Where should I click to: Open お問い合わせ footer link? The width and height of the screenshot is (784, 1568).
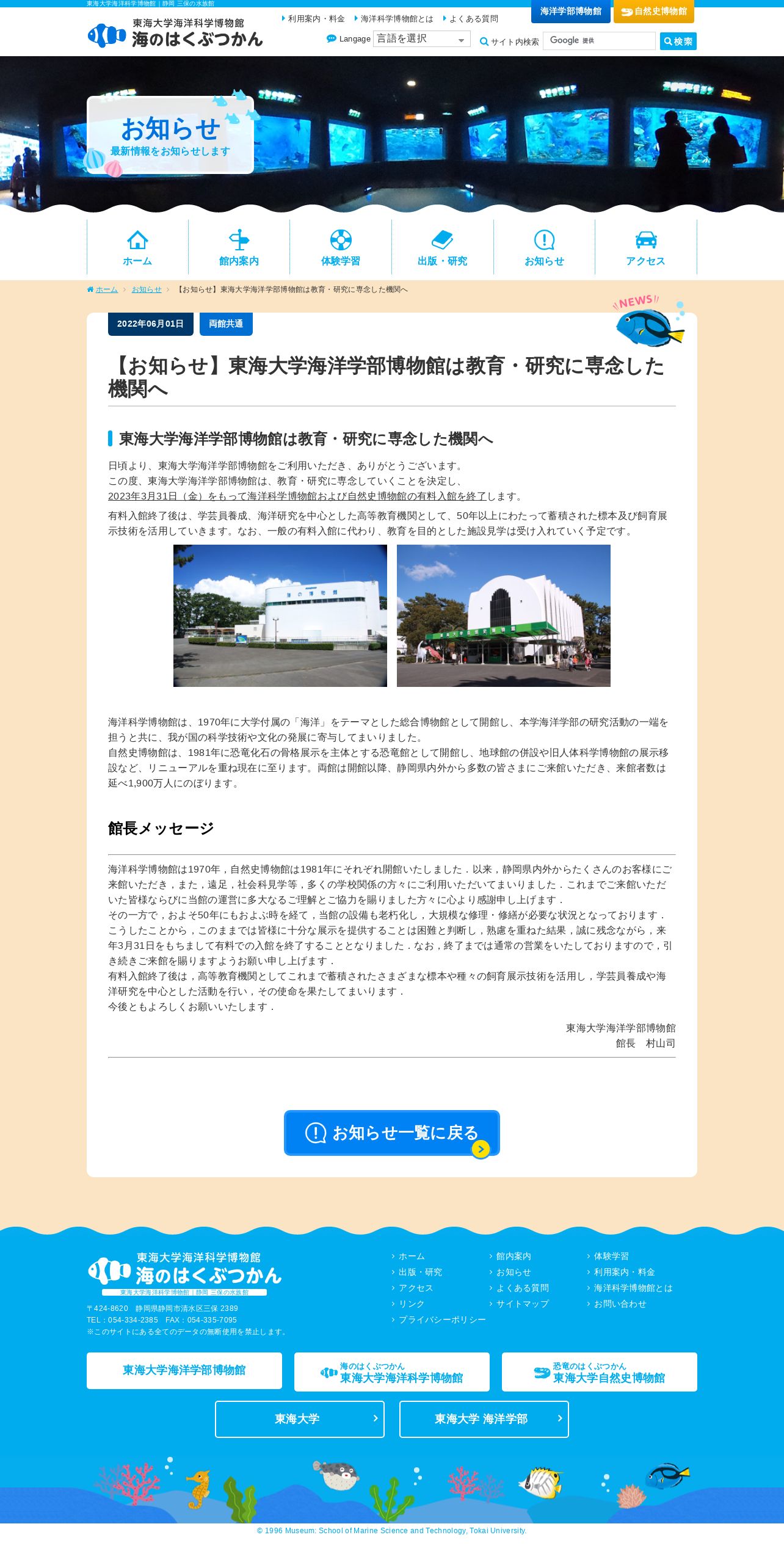coord(620,1304)
